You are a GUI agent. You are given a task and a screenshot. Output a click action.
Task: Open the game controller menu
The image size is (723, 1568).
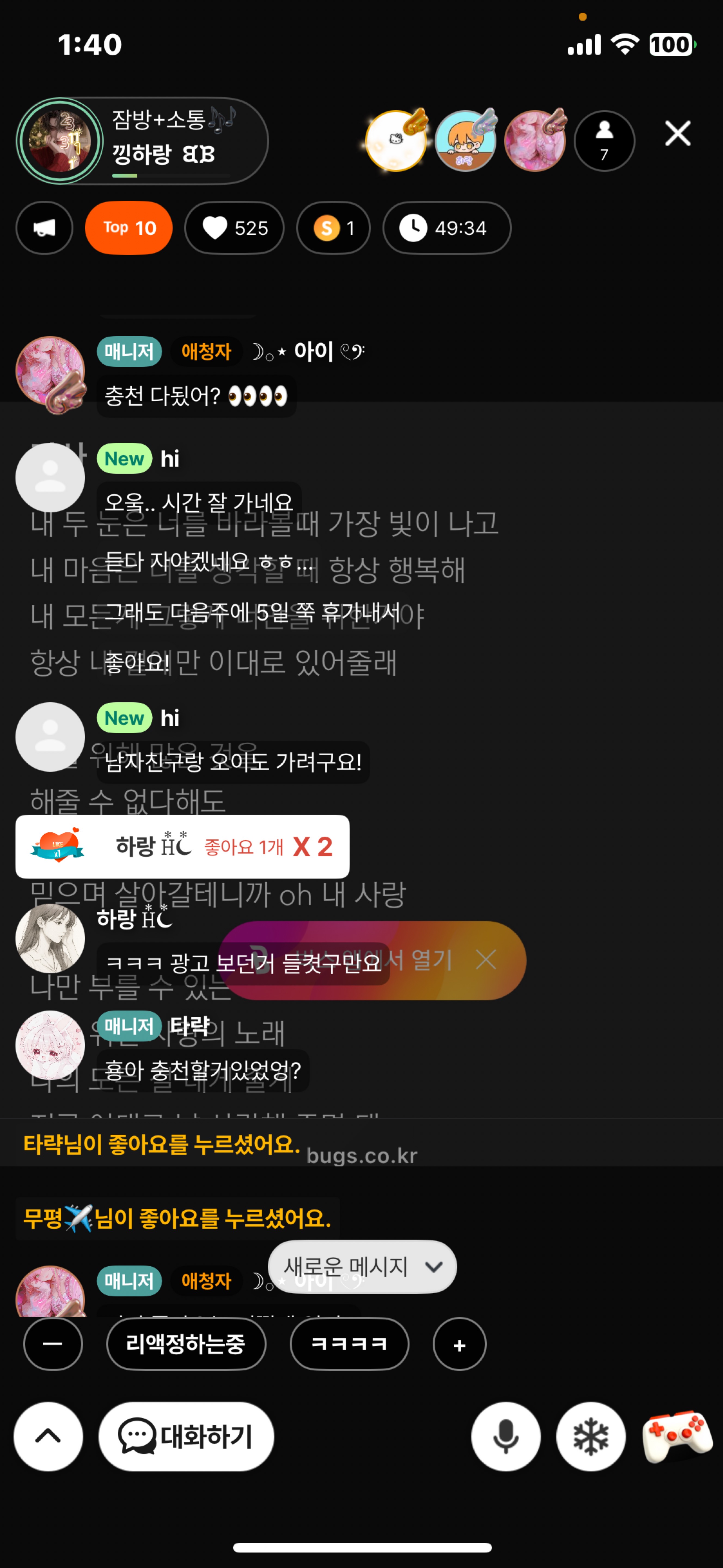coord(677,1437)
